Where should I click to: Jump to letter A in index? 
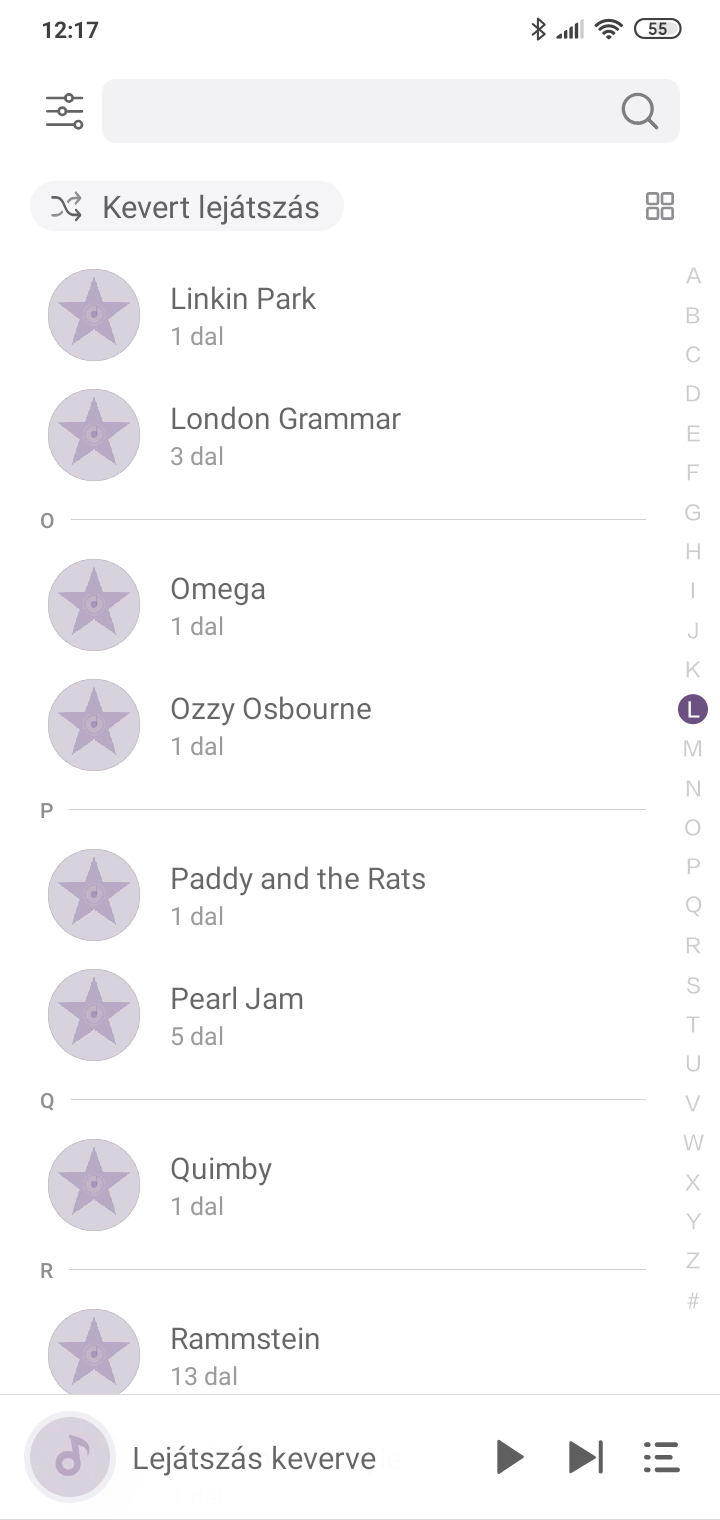click(693, 276)
